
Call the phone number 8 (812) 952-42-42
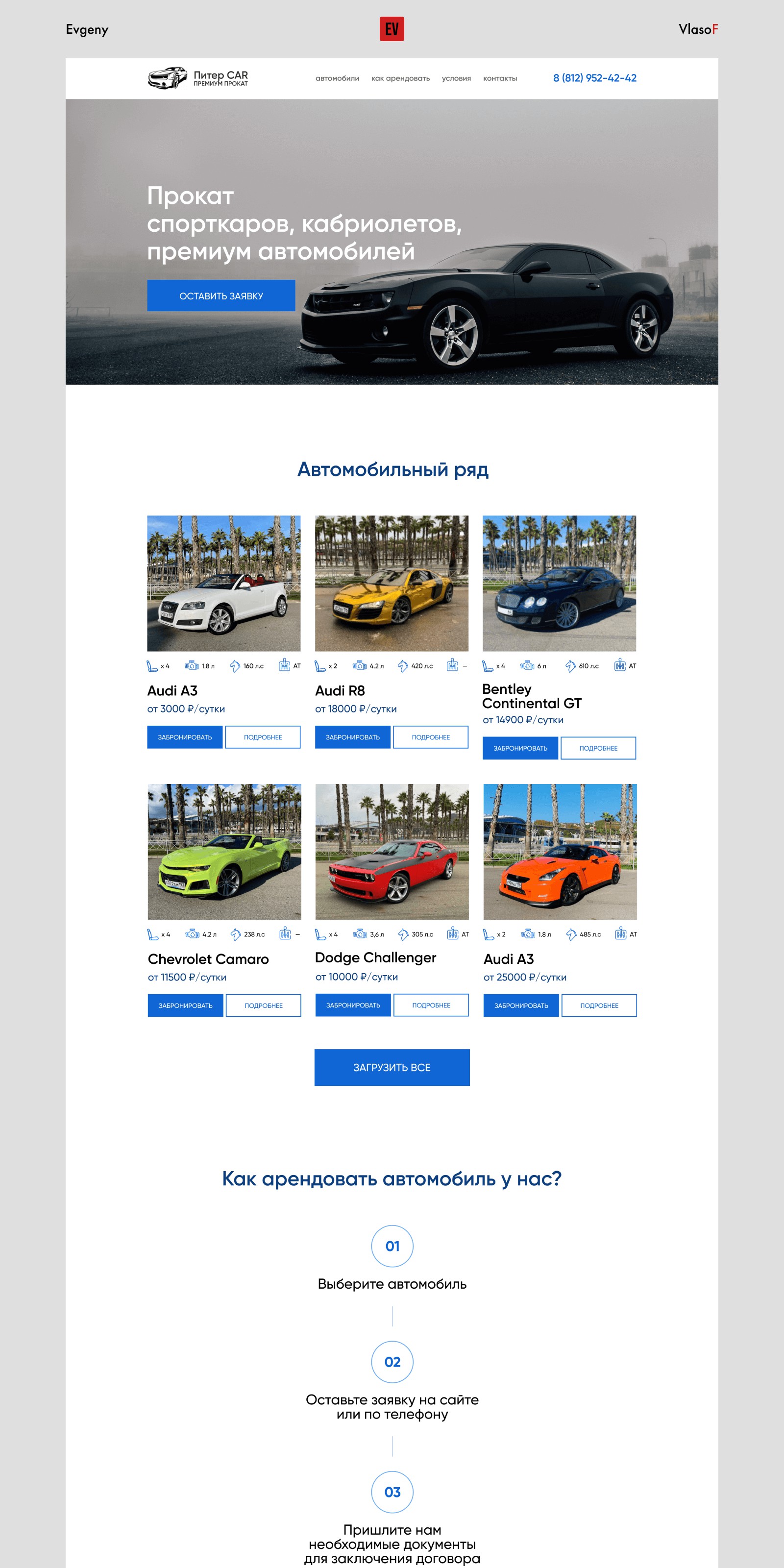click(x=594, y=78)
